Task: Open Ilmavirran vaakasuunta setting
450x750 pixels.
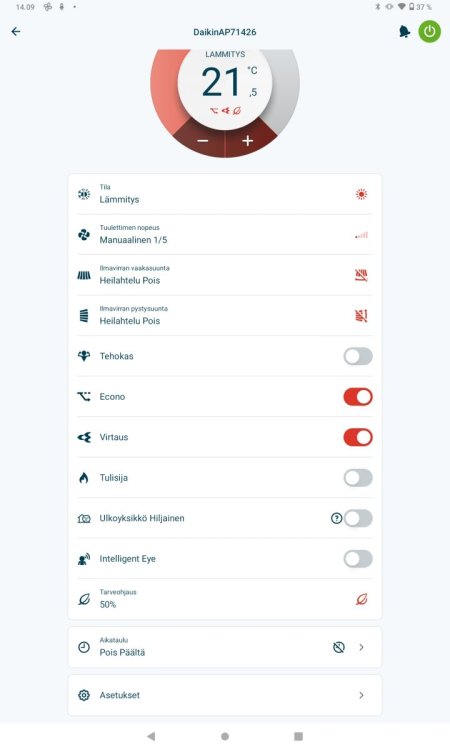Action: pyautogui.click(x=225, y=275)
